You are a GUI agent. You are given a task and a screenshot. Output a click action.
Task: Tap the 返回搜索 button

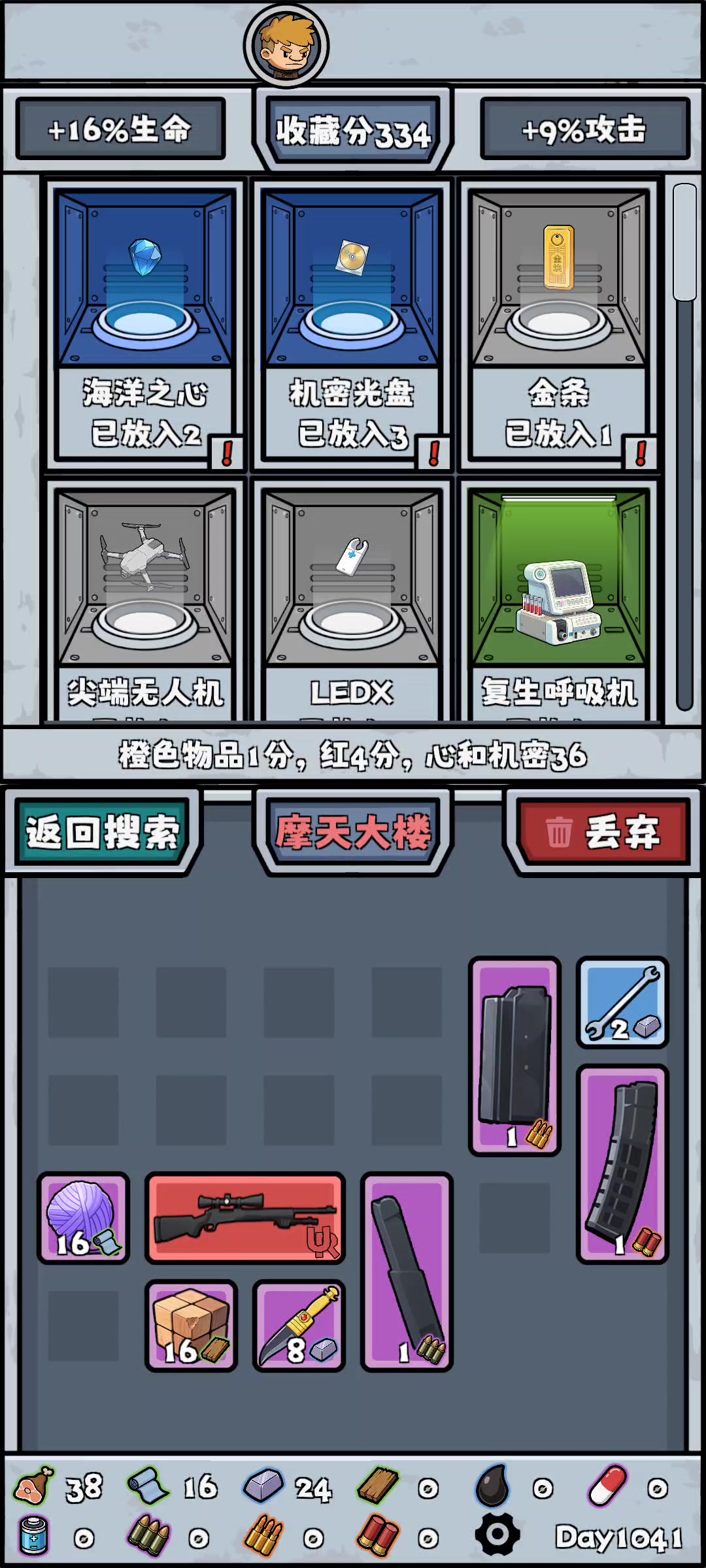[x=102, y=832]
